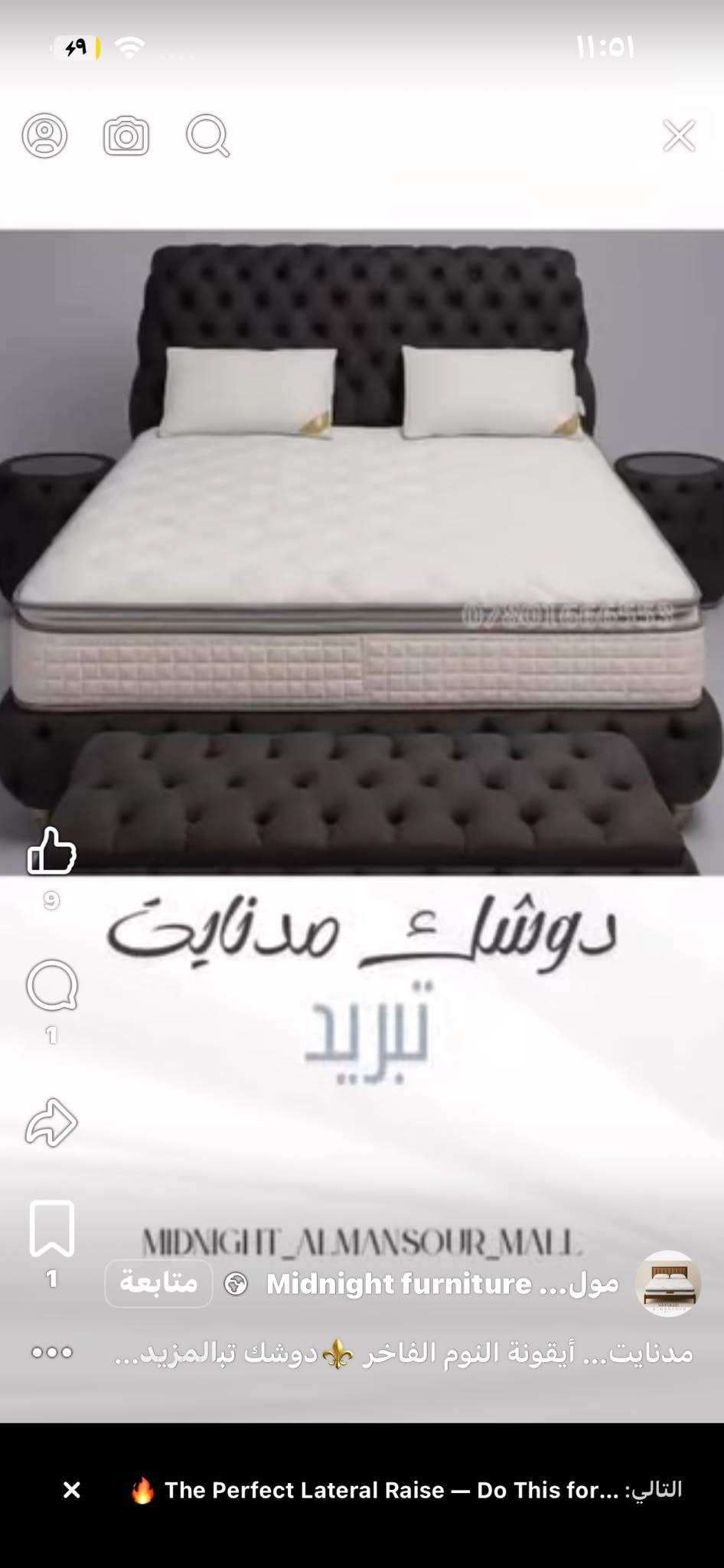Visit the Midnight furniture page name
The image size is (724, 1568).
442,1284
